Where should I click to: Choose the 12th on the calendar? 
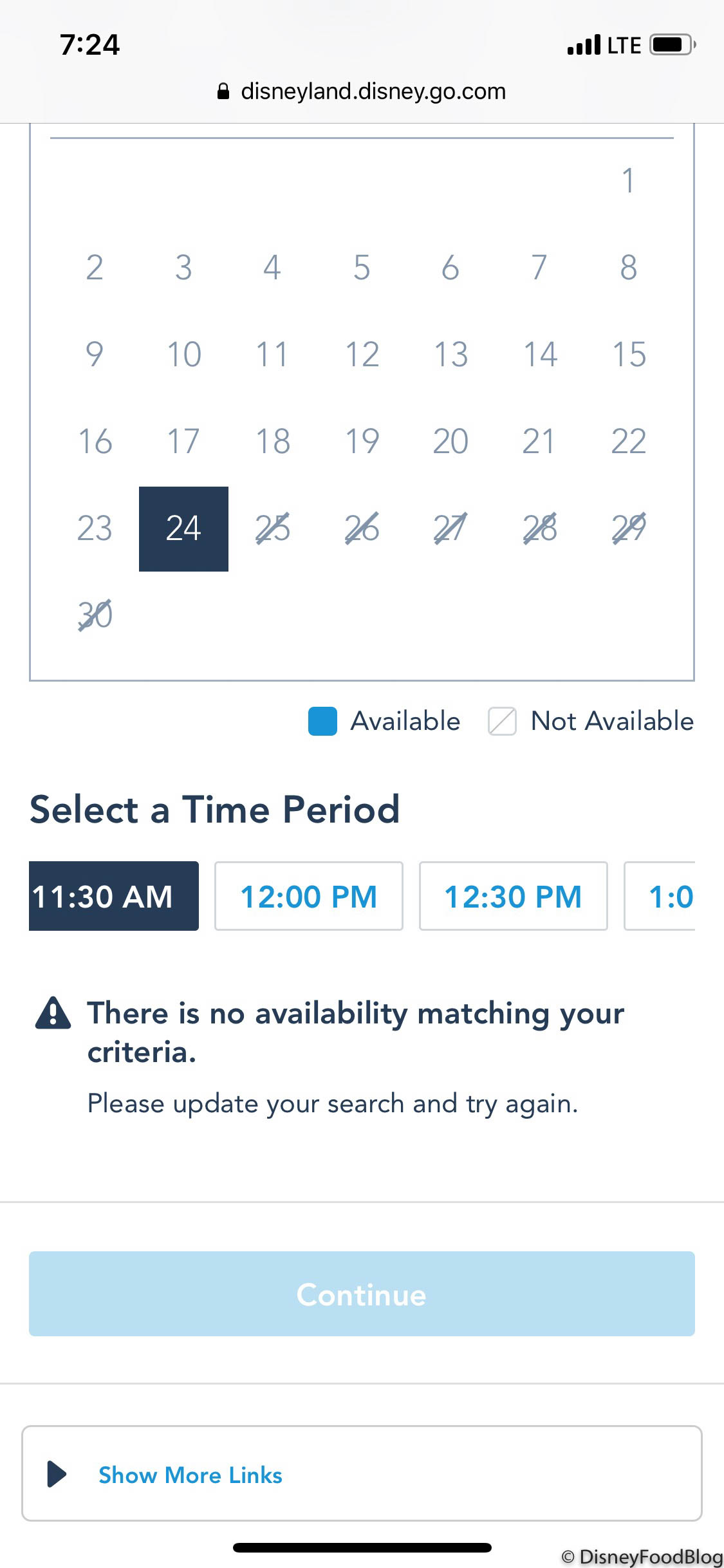[x=362, y=355]
